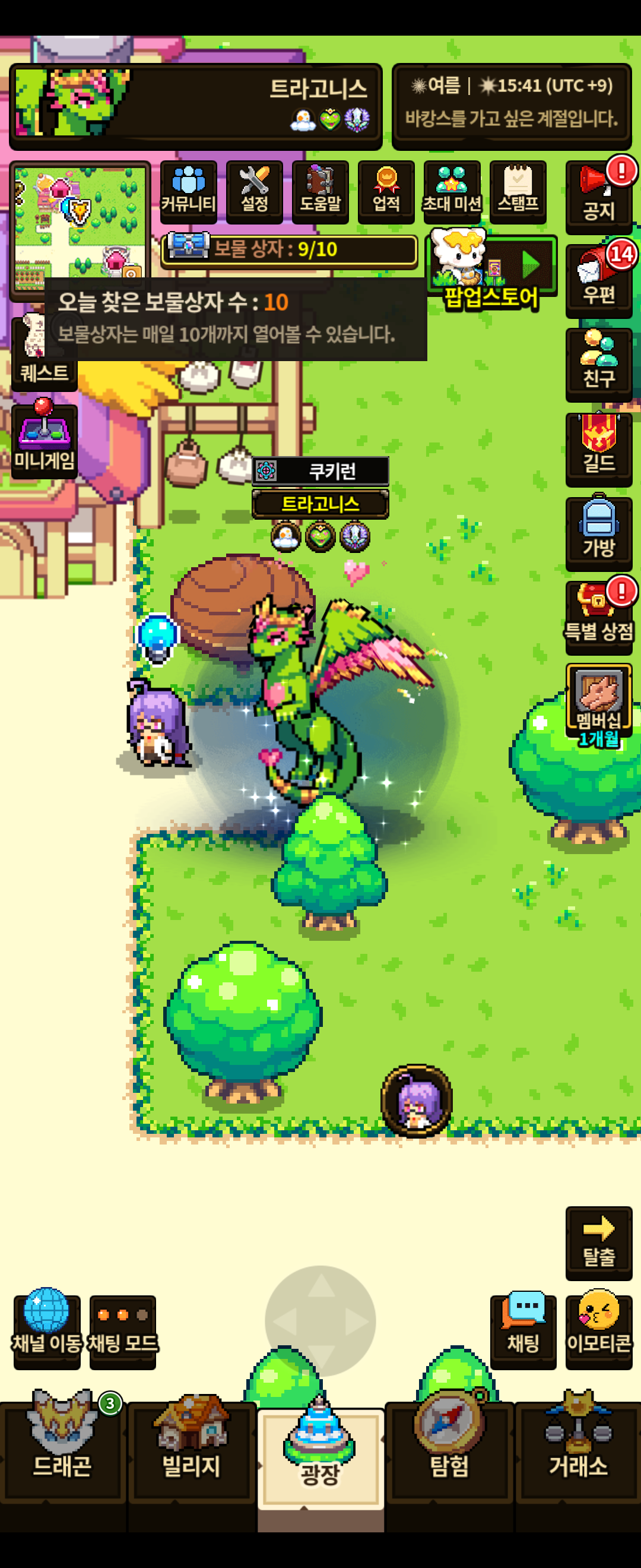The width and height of the screenshot is (641, 1568).
Task: Open 업적 achievements
Action: coord(386,191)
